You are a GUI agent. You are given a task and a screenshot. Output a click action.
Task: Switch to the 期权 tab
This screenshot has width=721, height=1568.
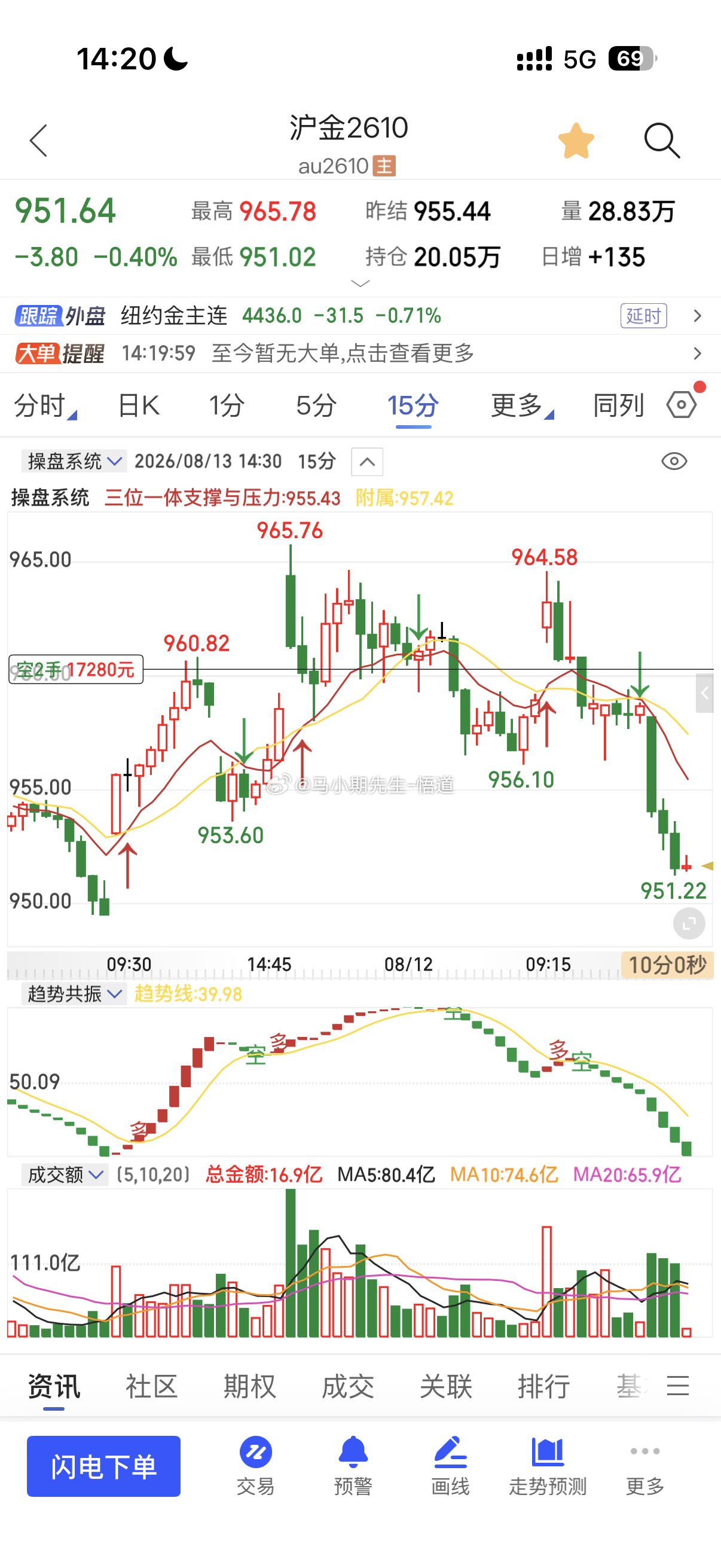coord(249,1387)
